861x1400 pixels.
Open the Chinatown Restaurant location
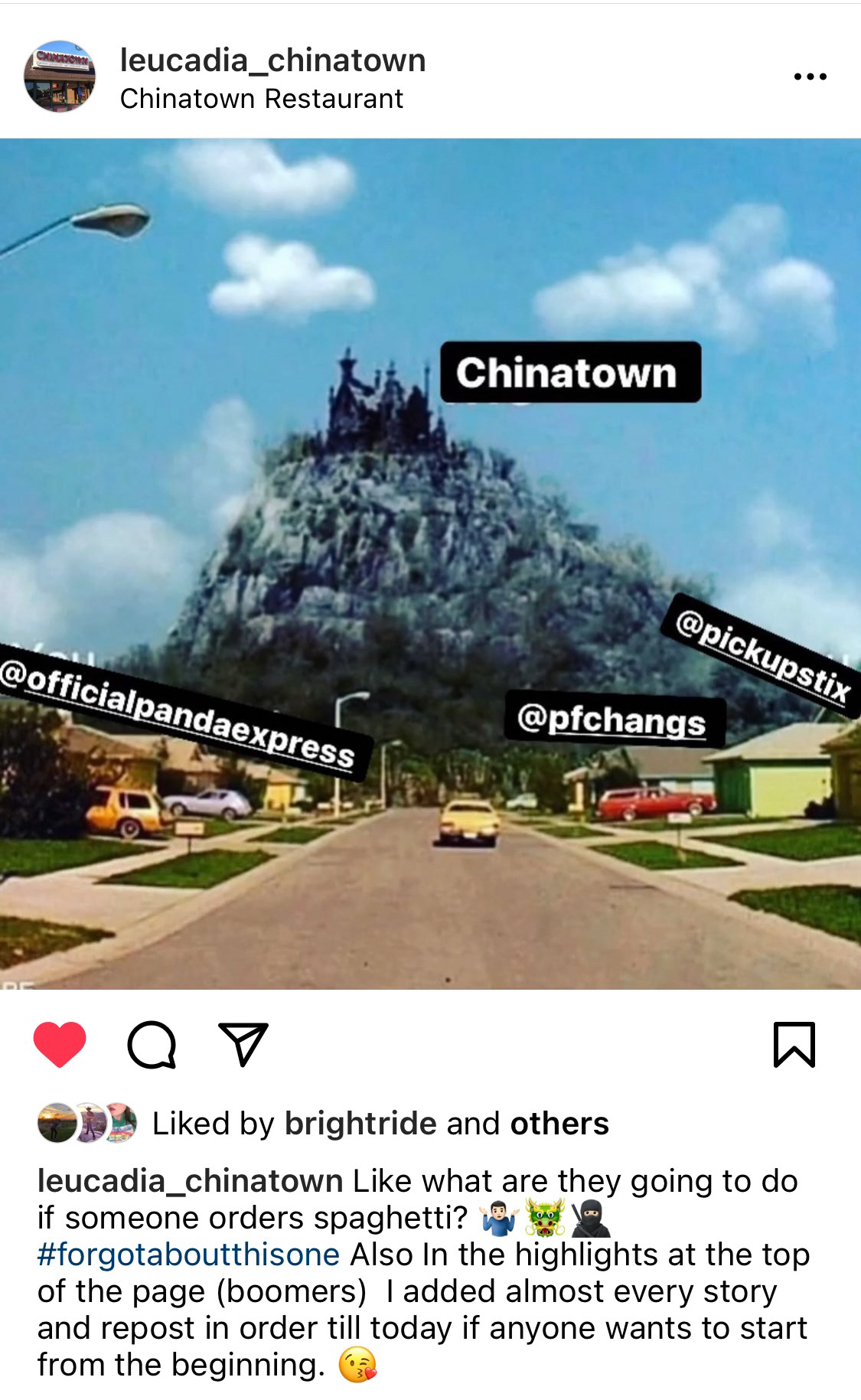pyautogui.click(x=262, y=99)
